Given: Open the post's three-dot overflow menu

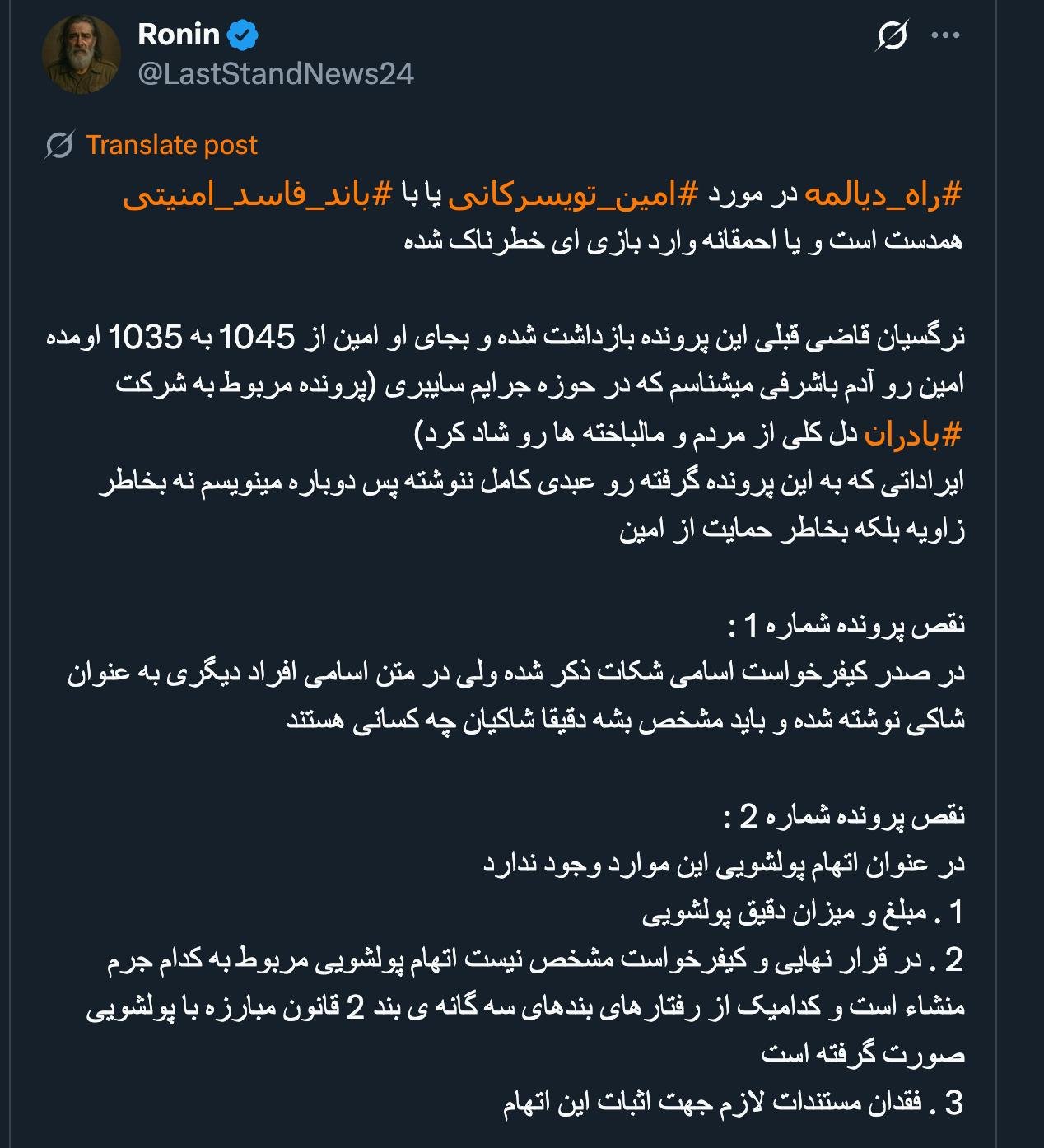Looking at the screenshot, I should (945, 35).
